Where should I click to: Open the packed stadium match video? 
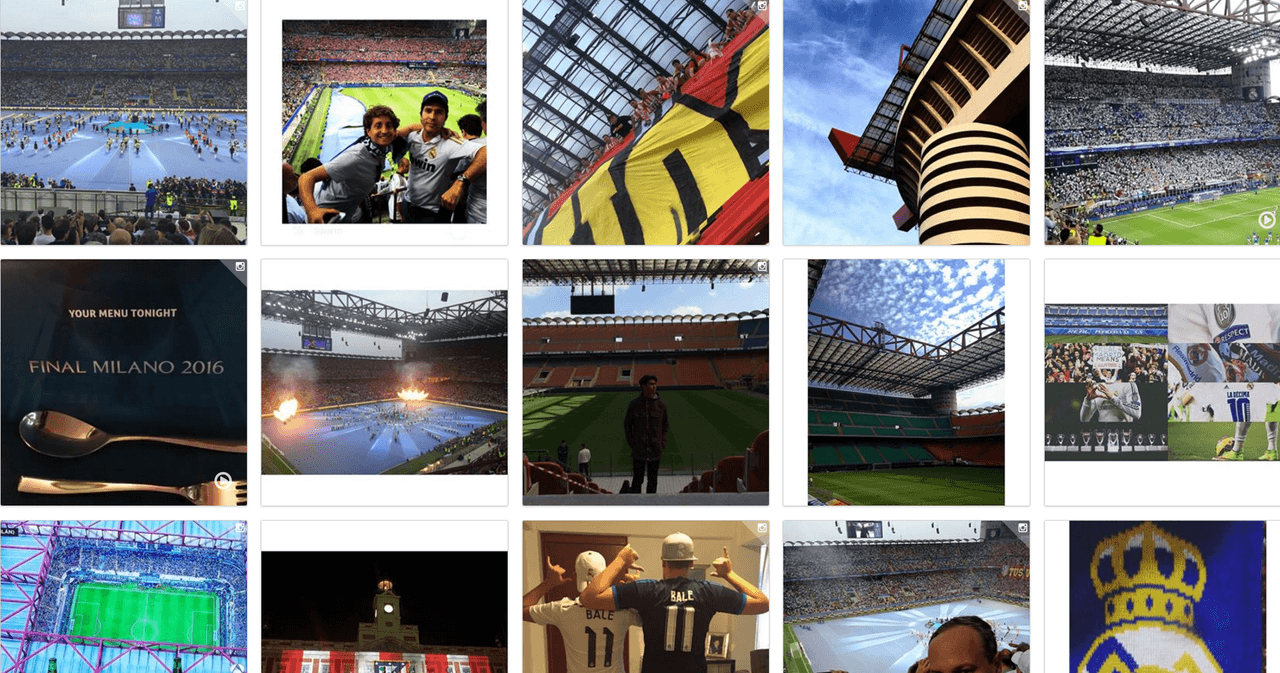(1162, 122)
